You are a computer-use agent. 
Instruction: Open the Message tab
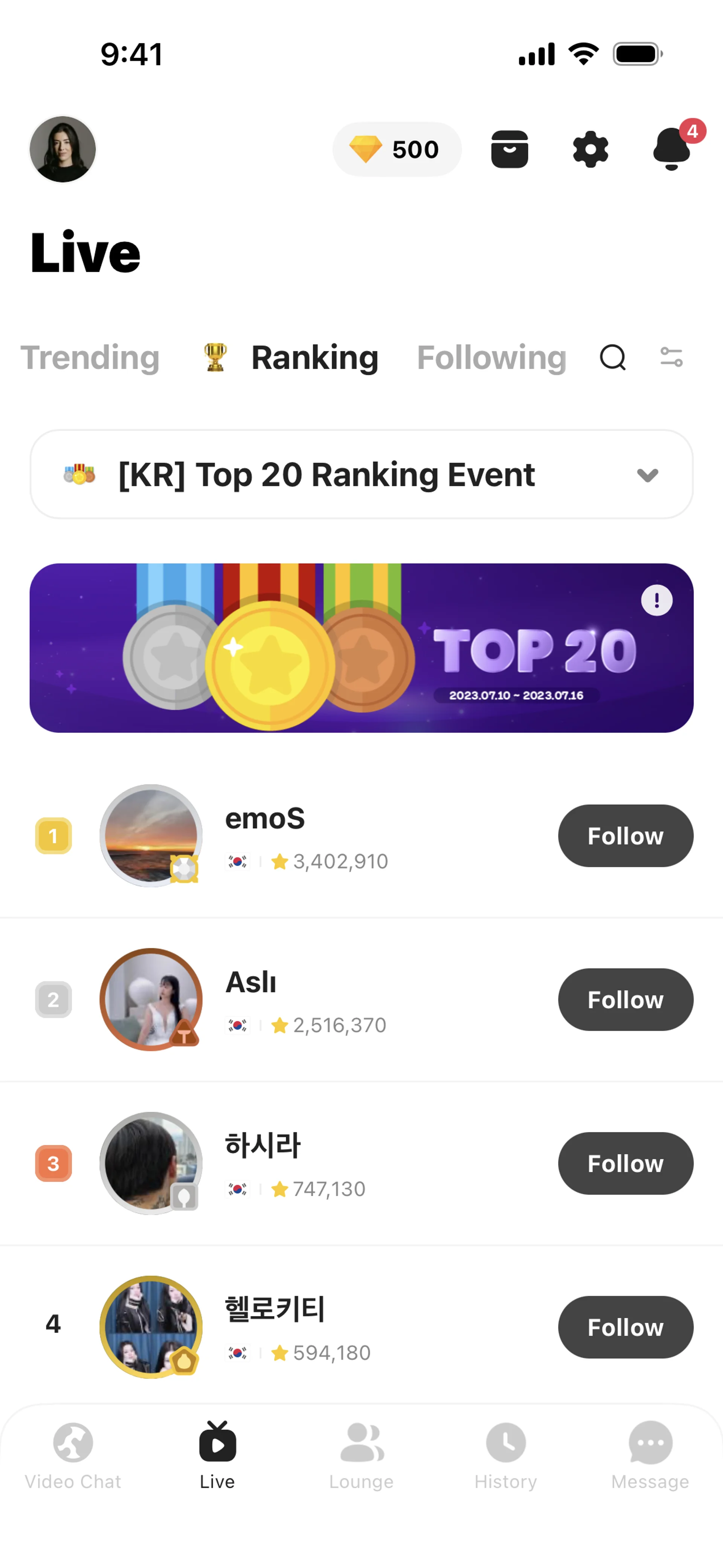650,1455
